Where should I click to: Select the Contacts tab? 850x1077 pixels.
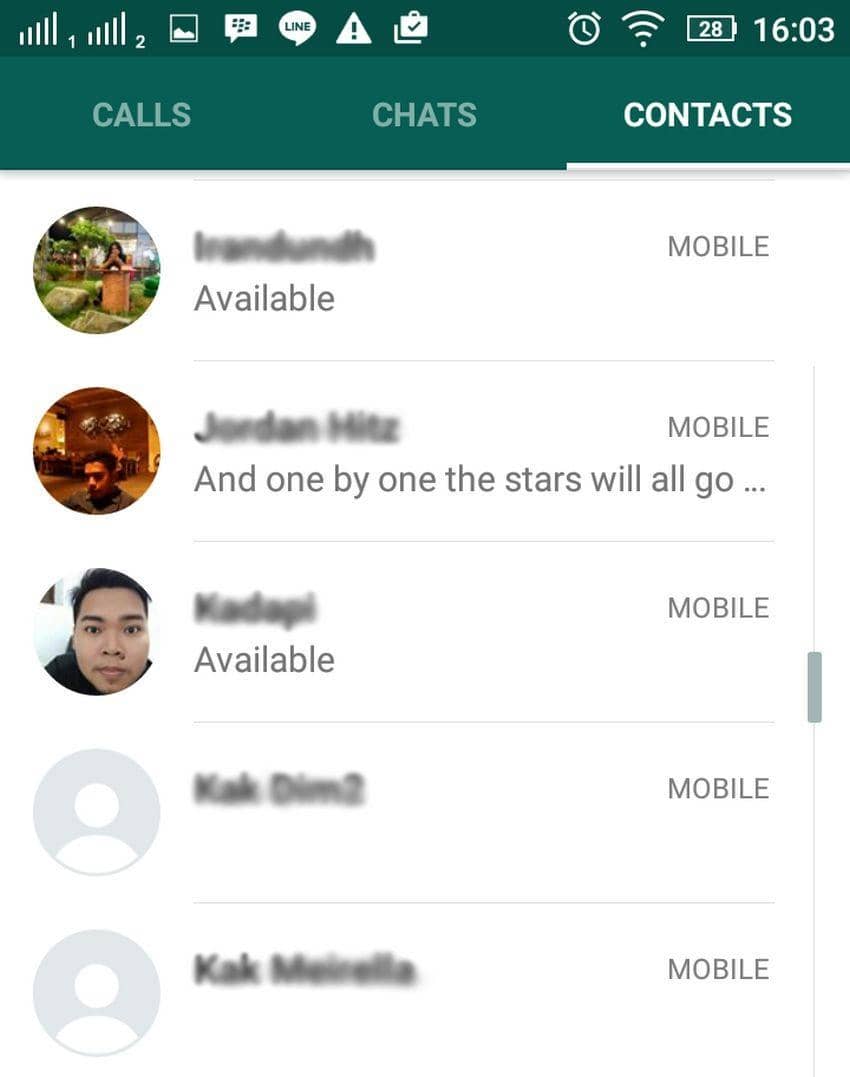coord(707,115)
